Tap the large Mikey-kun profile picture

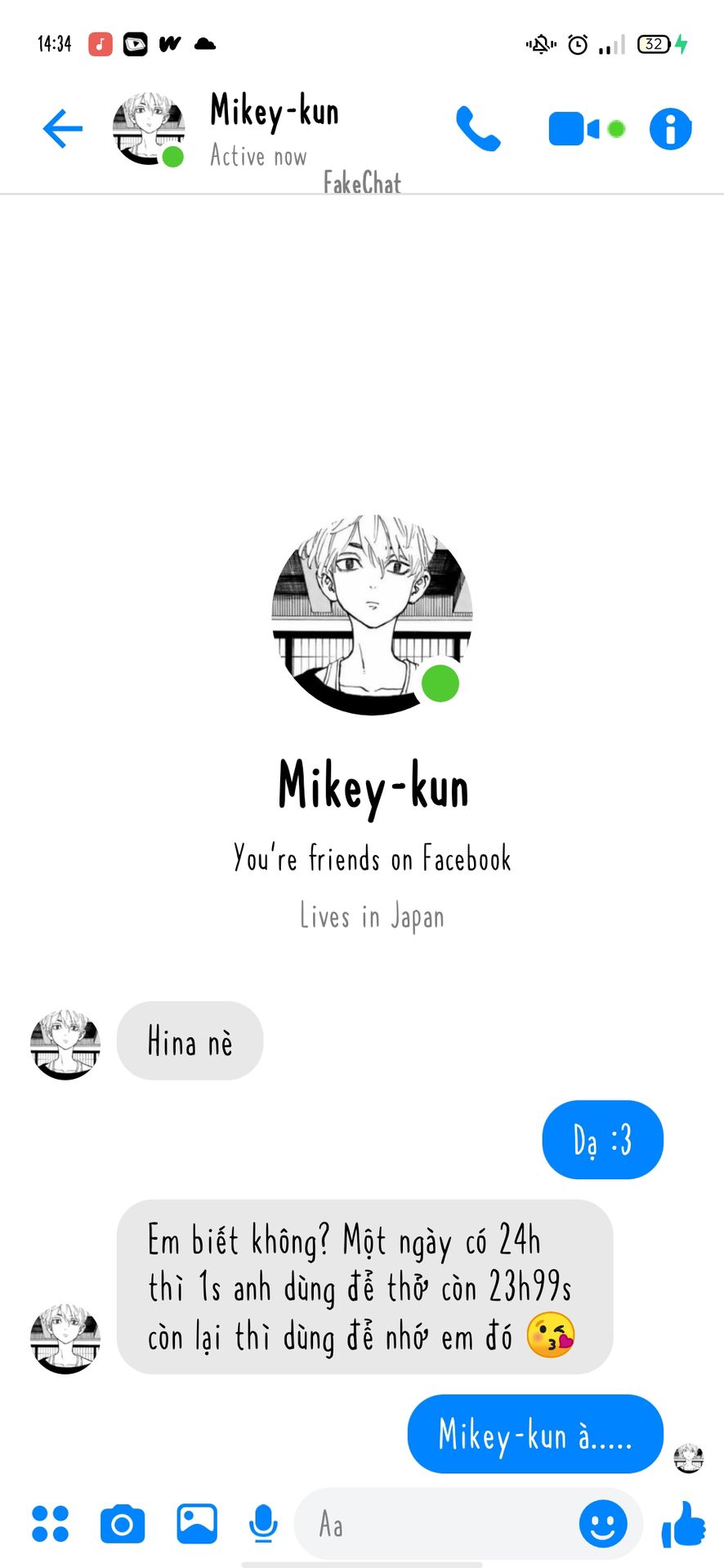[x=373, y=615]
